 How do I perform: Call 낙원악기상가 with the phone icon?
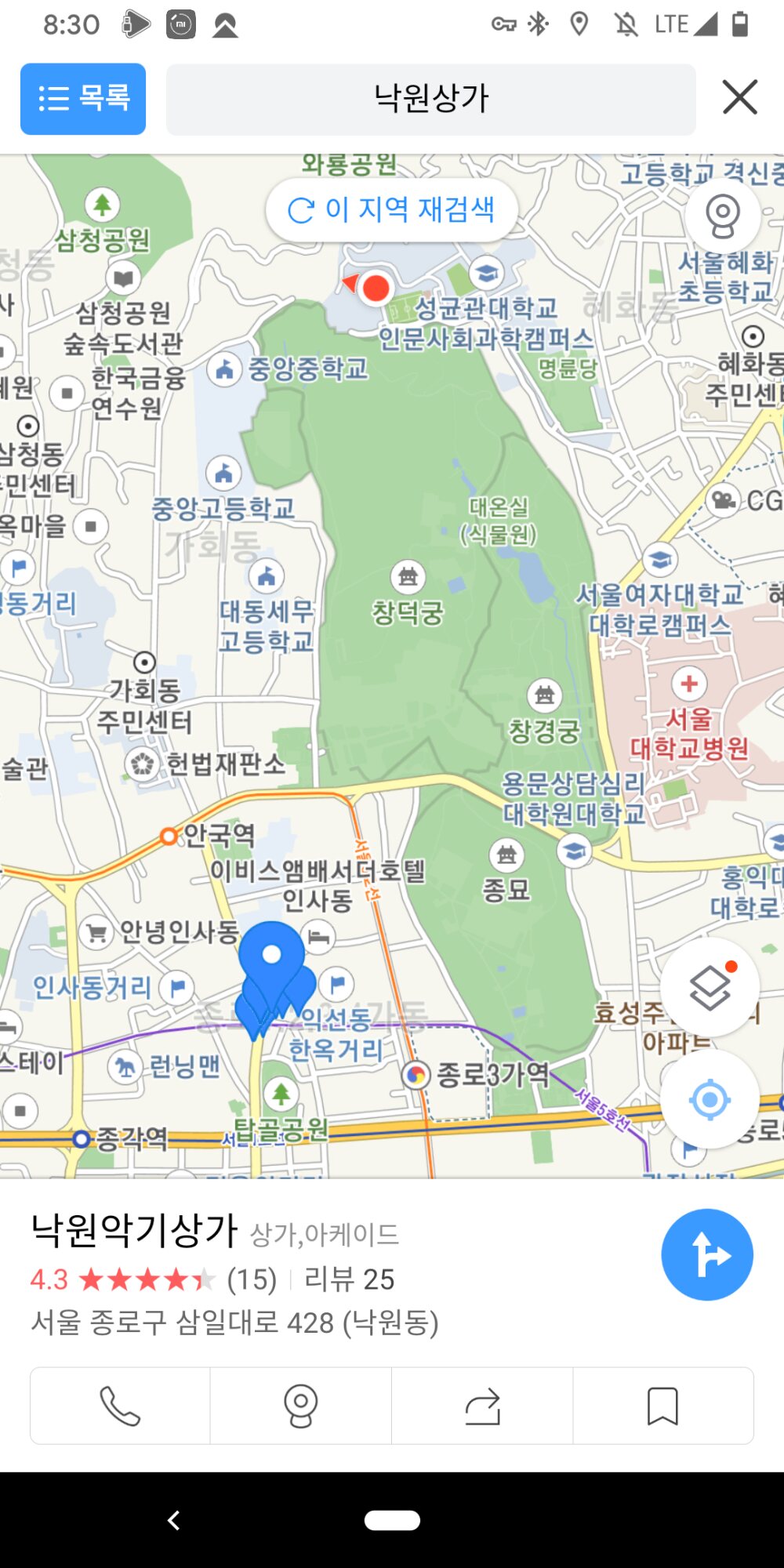click(120, 1406)
